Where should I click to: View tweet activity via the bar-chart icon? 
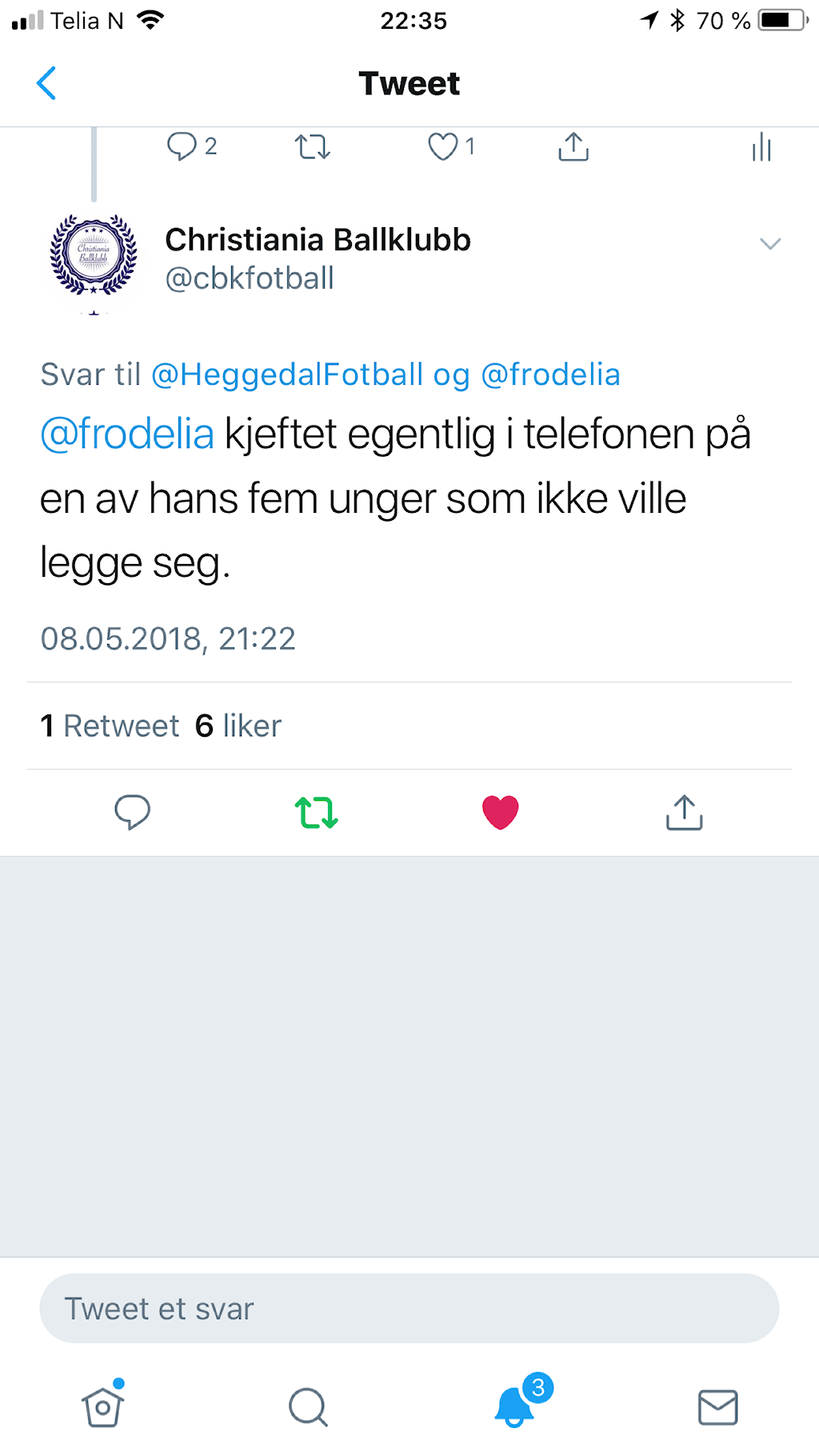coord(761,147)
